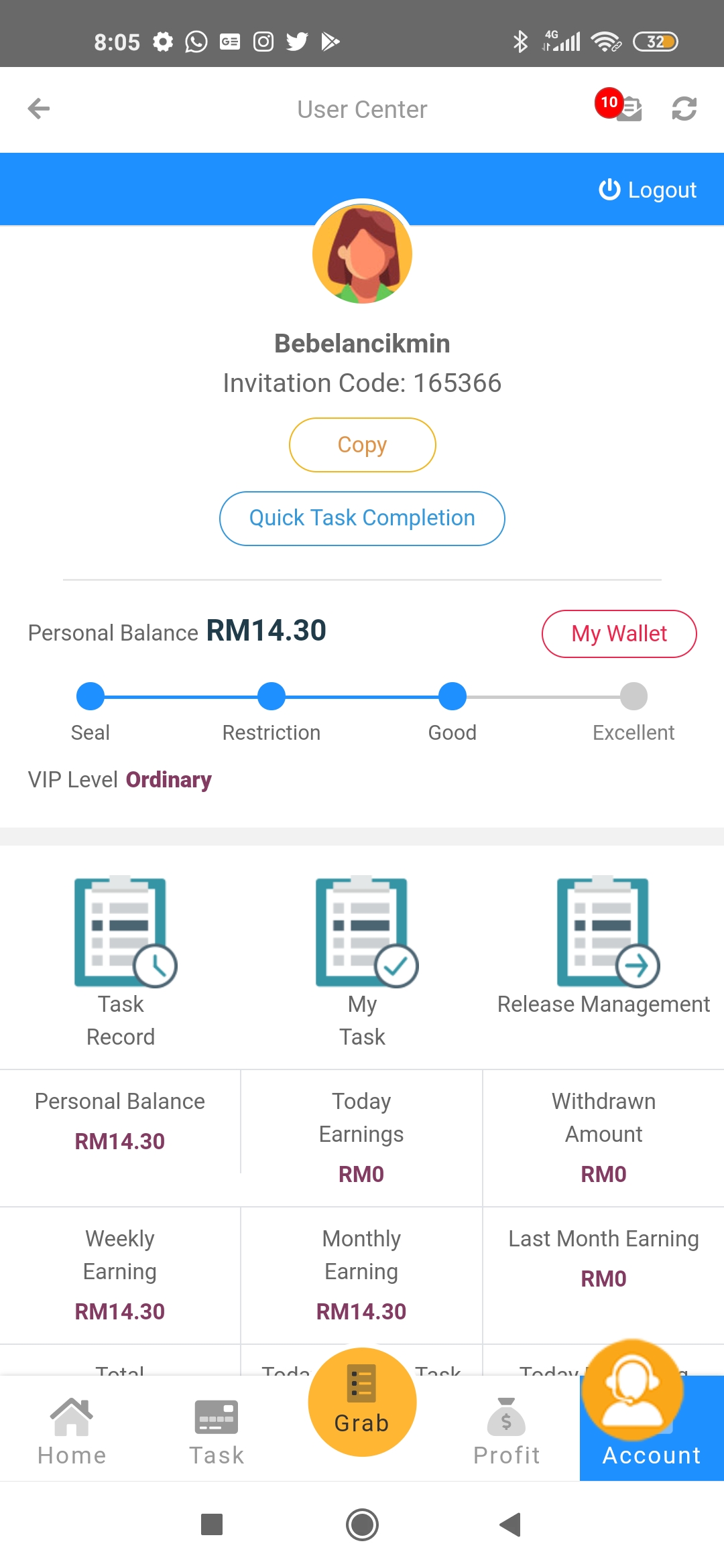Open the system recent apps button
Viewport: 724px width, 1568px height.
pos(212,1524)
